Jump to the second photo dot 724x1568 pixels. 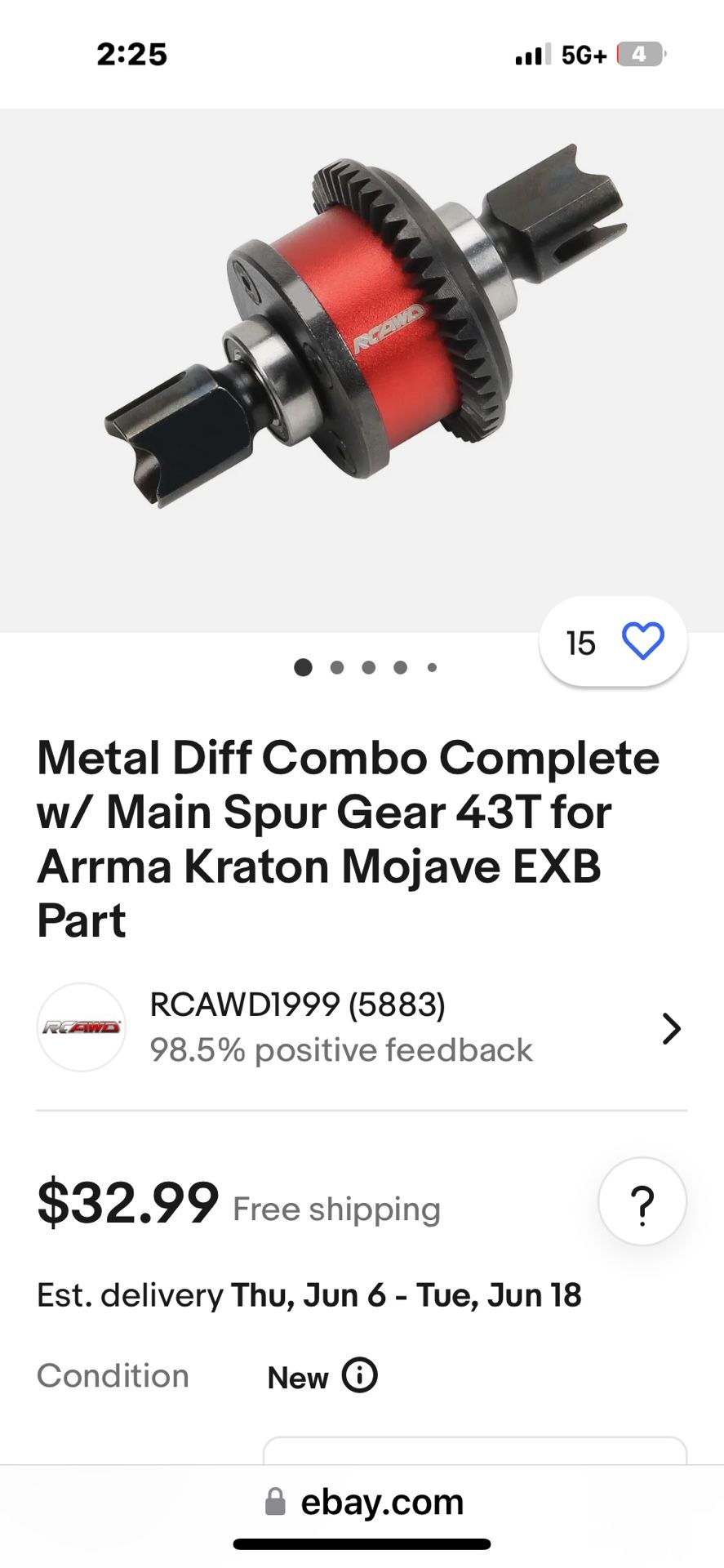pyautogui.click(x=337, y=667)
